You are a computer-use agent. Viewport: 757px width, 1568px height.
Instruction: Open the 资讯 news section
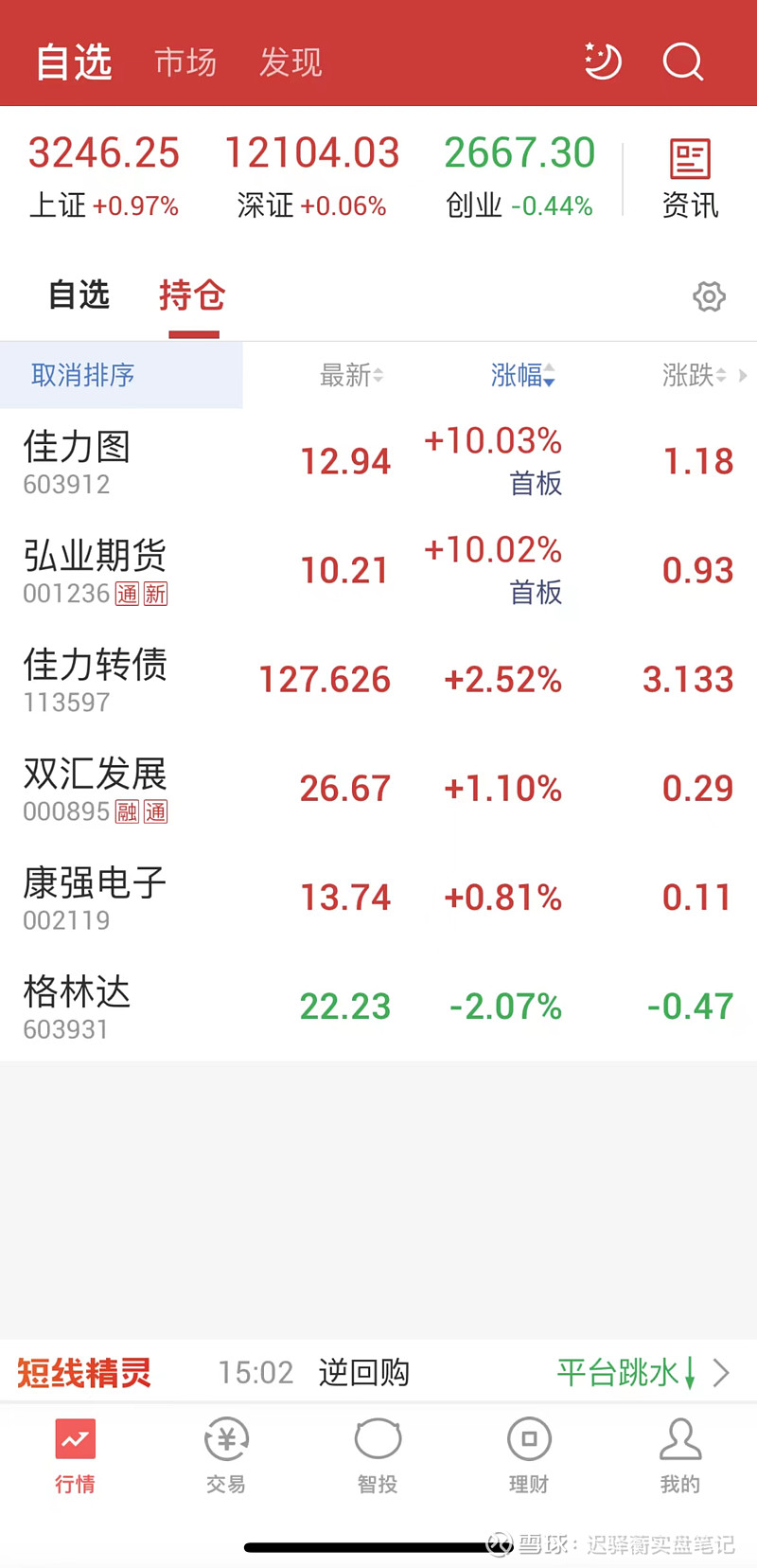tap(690, 179)
